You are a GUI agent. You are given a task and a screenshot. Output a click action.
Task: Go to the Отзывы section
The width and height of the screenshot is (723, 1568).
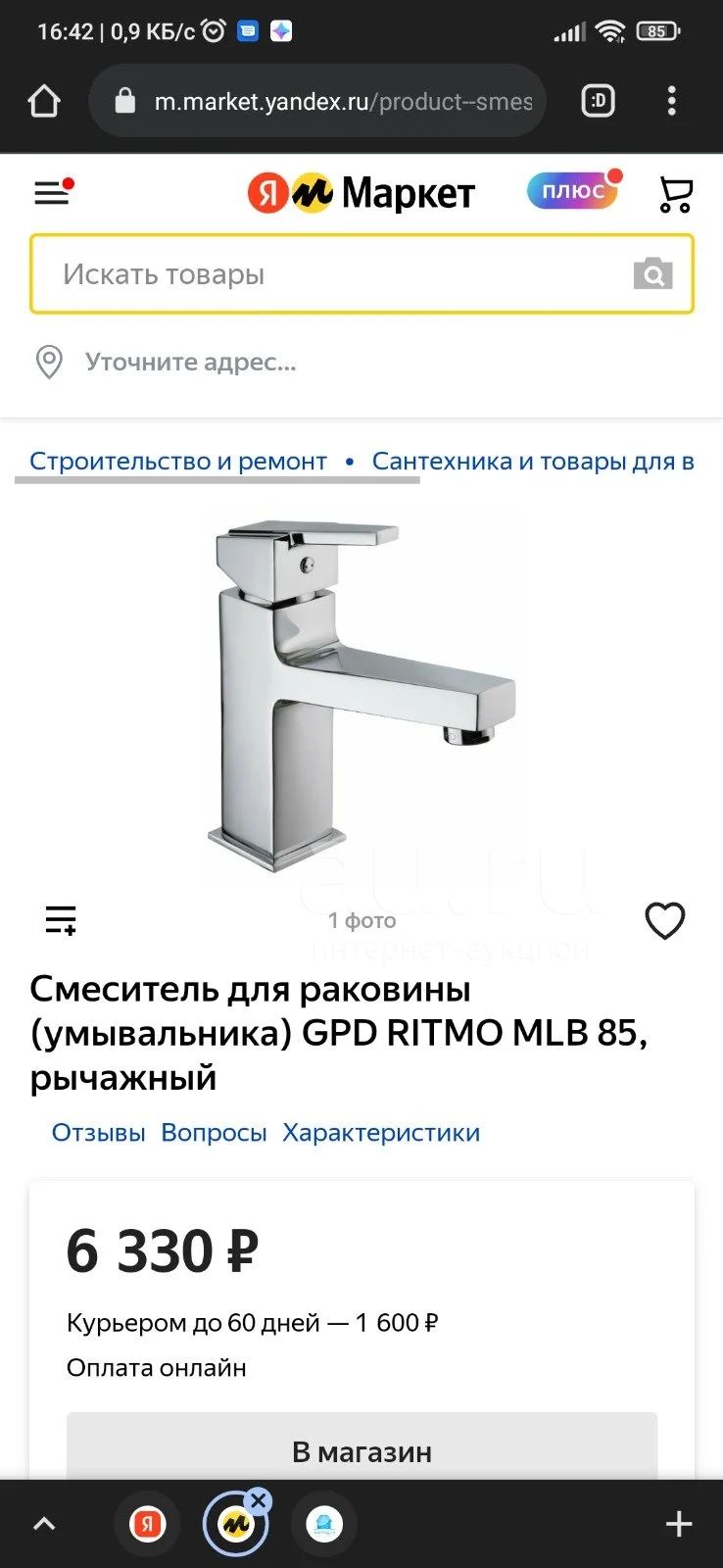point(98,1133)
